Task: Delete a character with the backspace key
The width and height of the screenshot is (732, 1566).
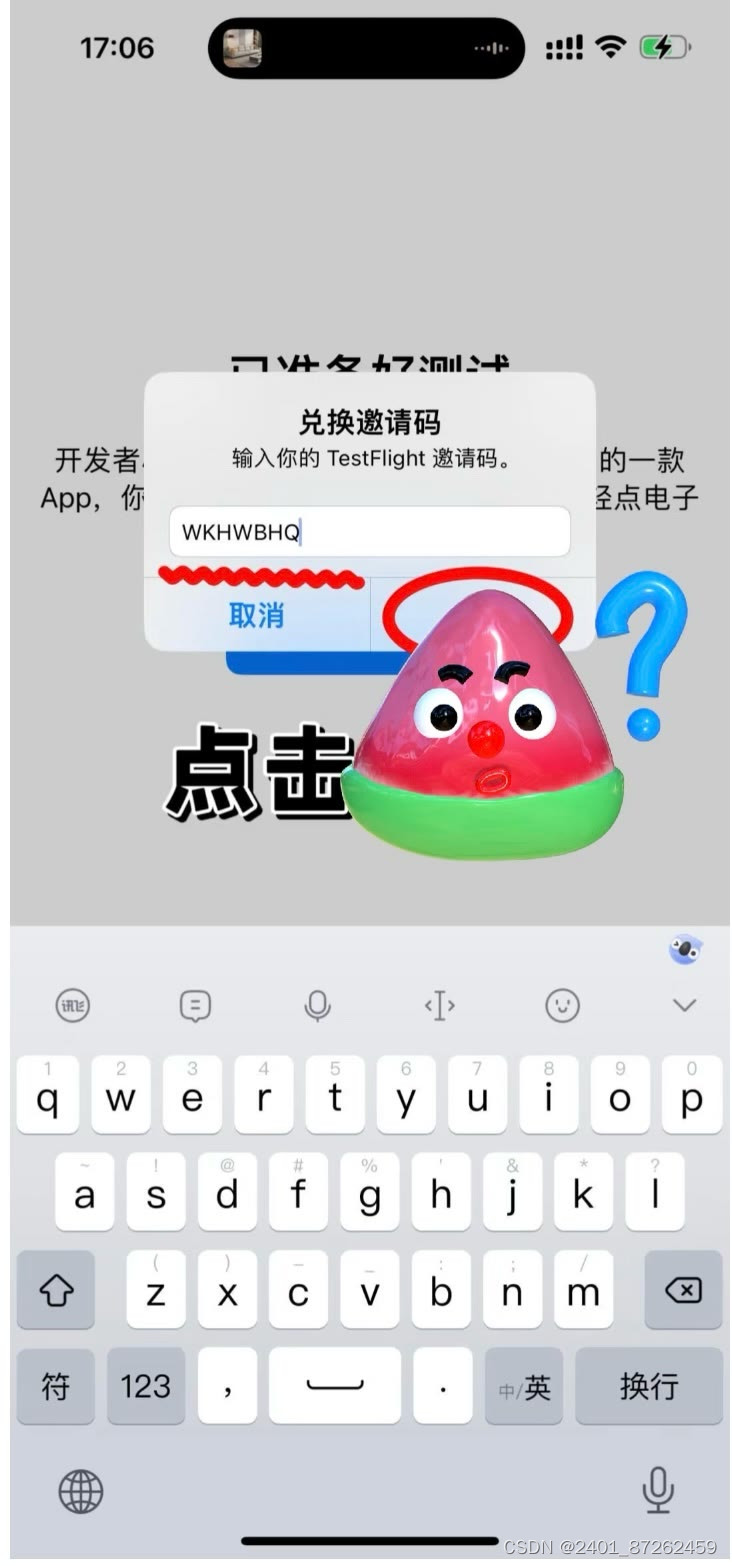Action: point(683,1291)
